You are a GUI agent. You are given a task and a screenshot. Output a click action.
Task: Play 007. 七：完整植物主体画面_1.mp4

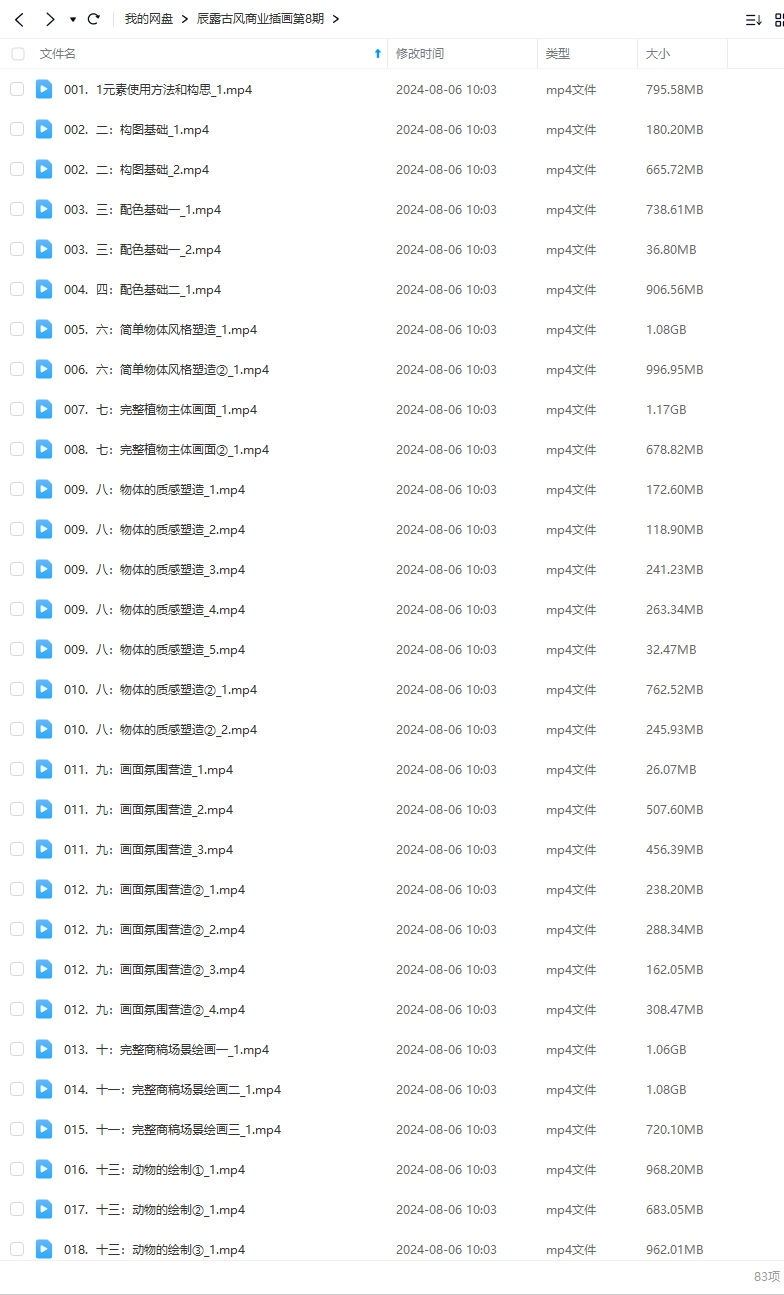point(160,410)
